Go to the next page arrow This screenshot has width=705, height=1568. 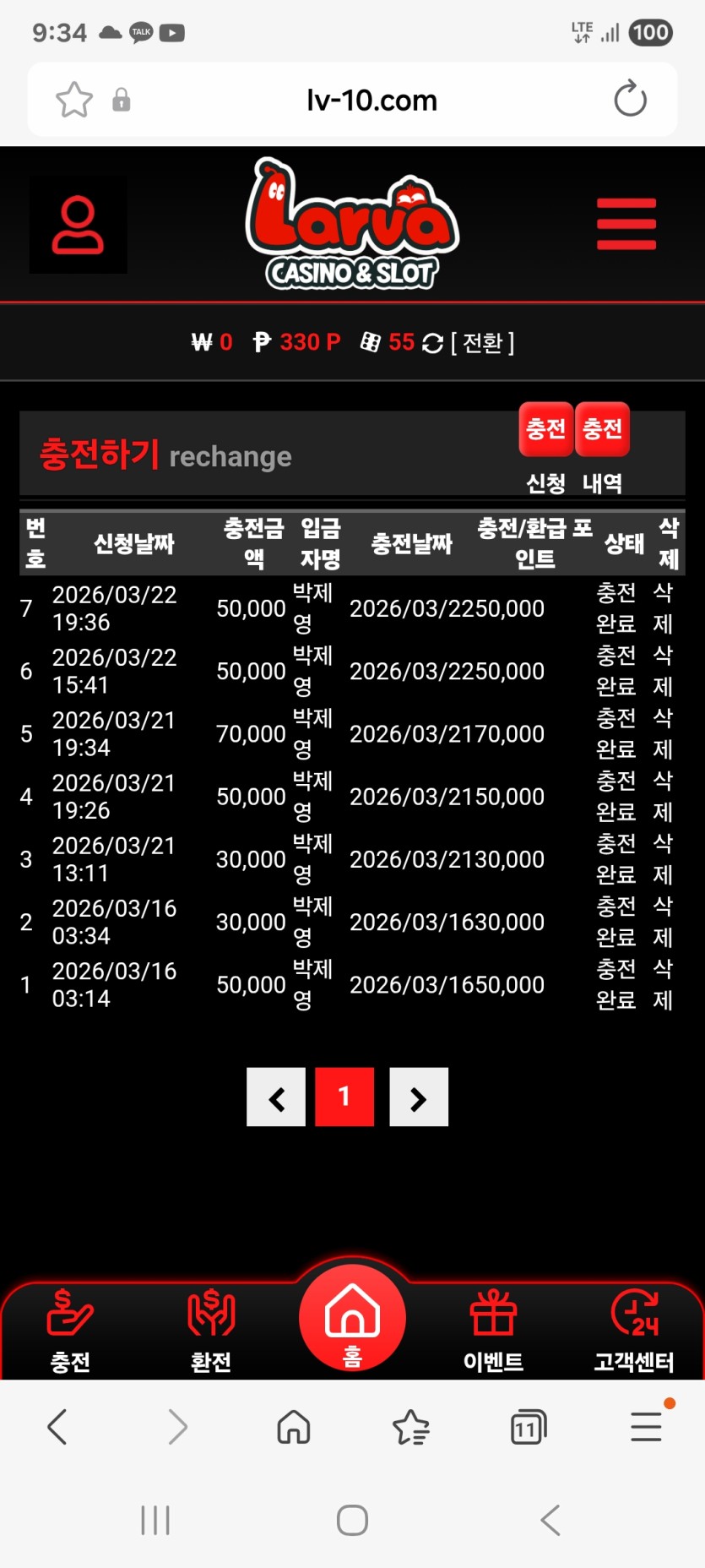pyautogui.click(x=419, y=1097)
